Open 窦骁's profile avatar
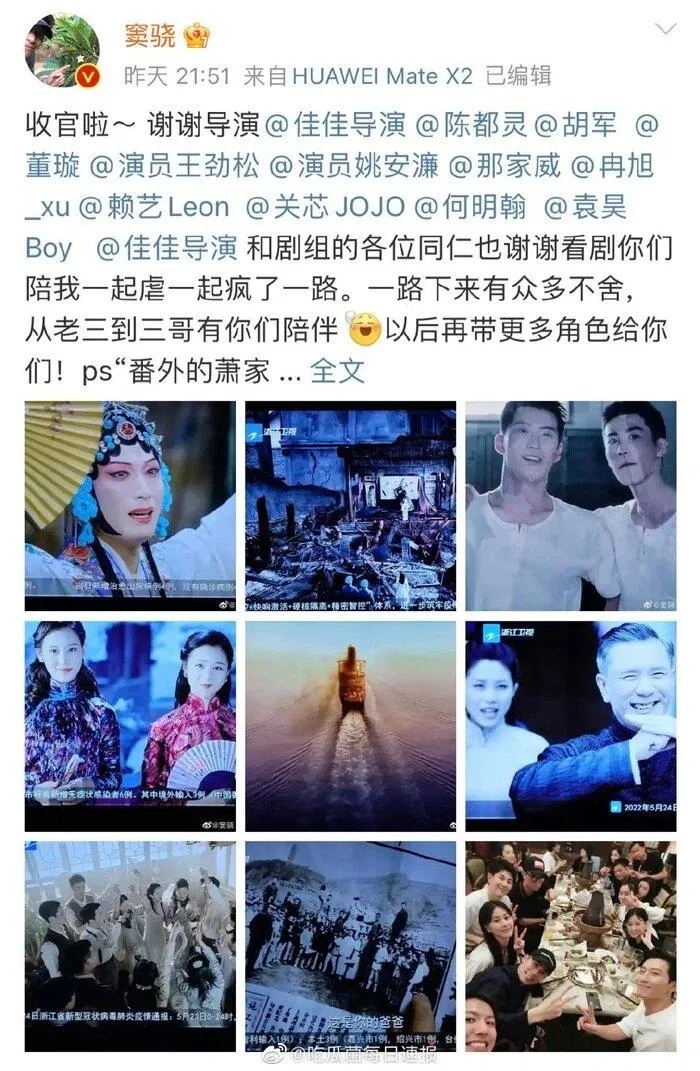The image size is (700, 1071). [x=62, y=51]
